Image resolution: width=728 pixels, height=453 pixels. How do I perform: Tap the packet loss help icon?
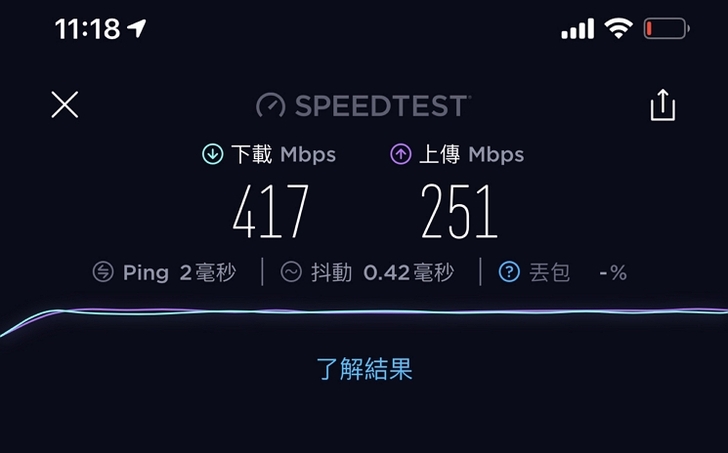tap(509, 272)
